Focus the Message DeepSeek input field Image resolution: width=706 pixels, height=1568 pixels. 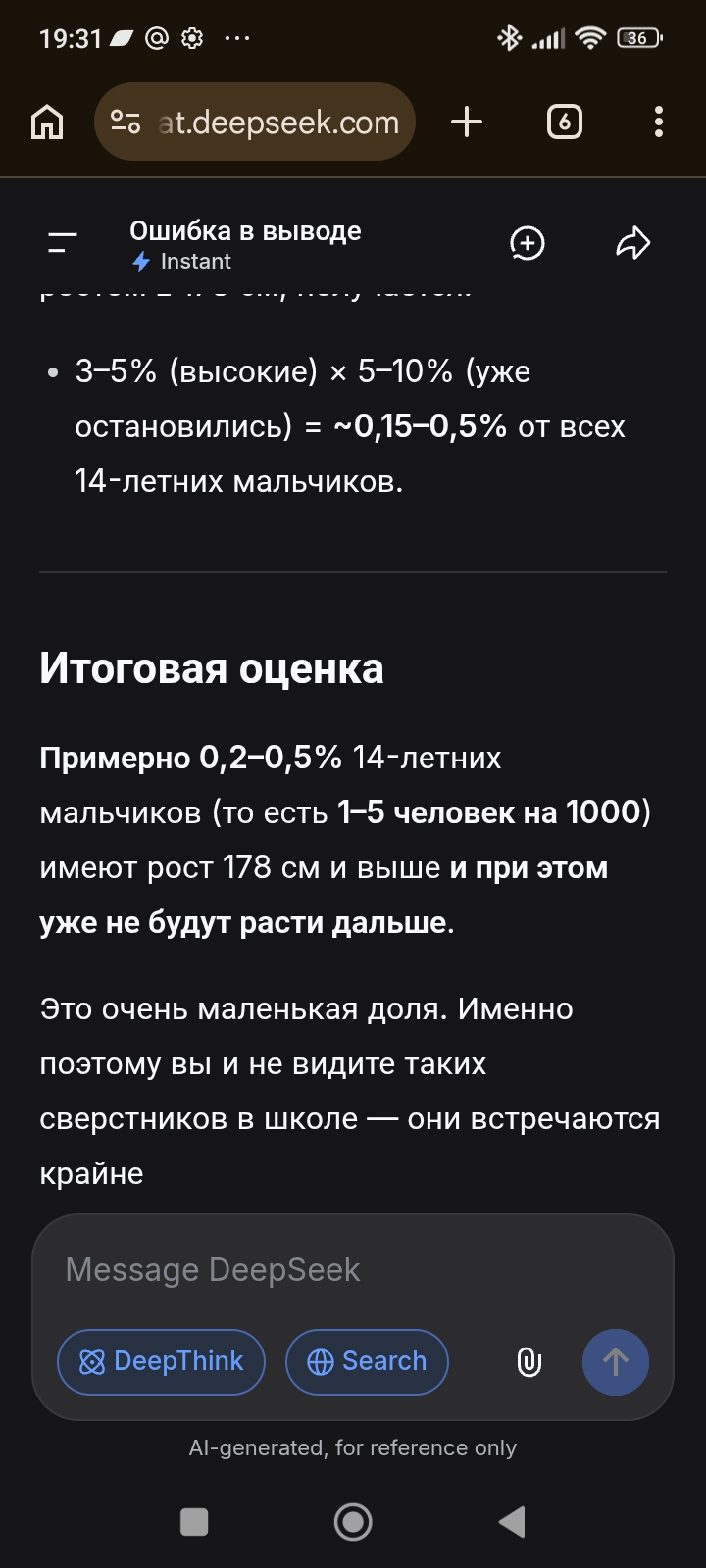click(353, 1270)
